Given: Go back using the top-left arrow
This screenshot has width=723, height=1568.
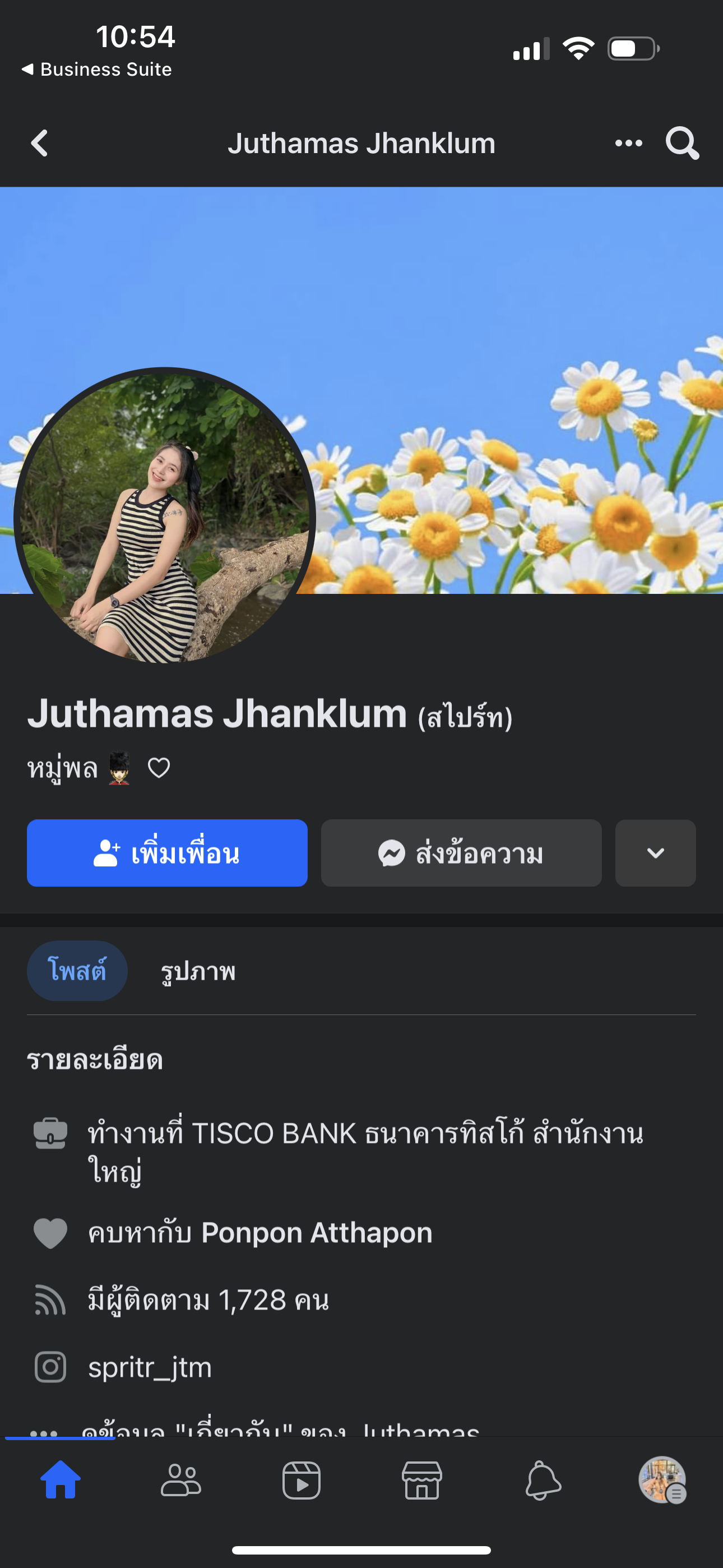Looking at the screenshot, I should 40,144.
